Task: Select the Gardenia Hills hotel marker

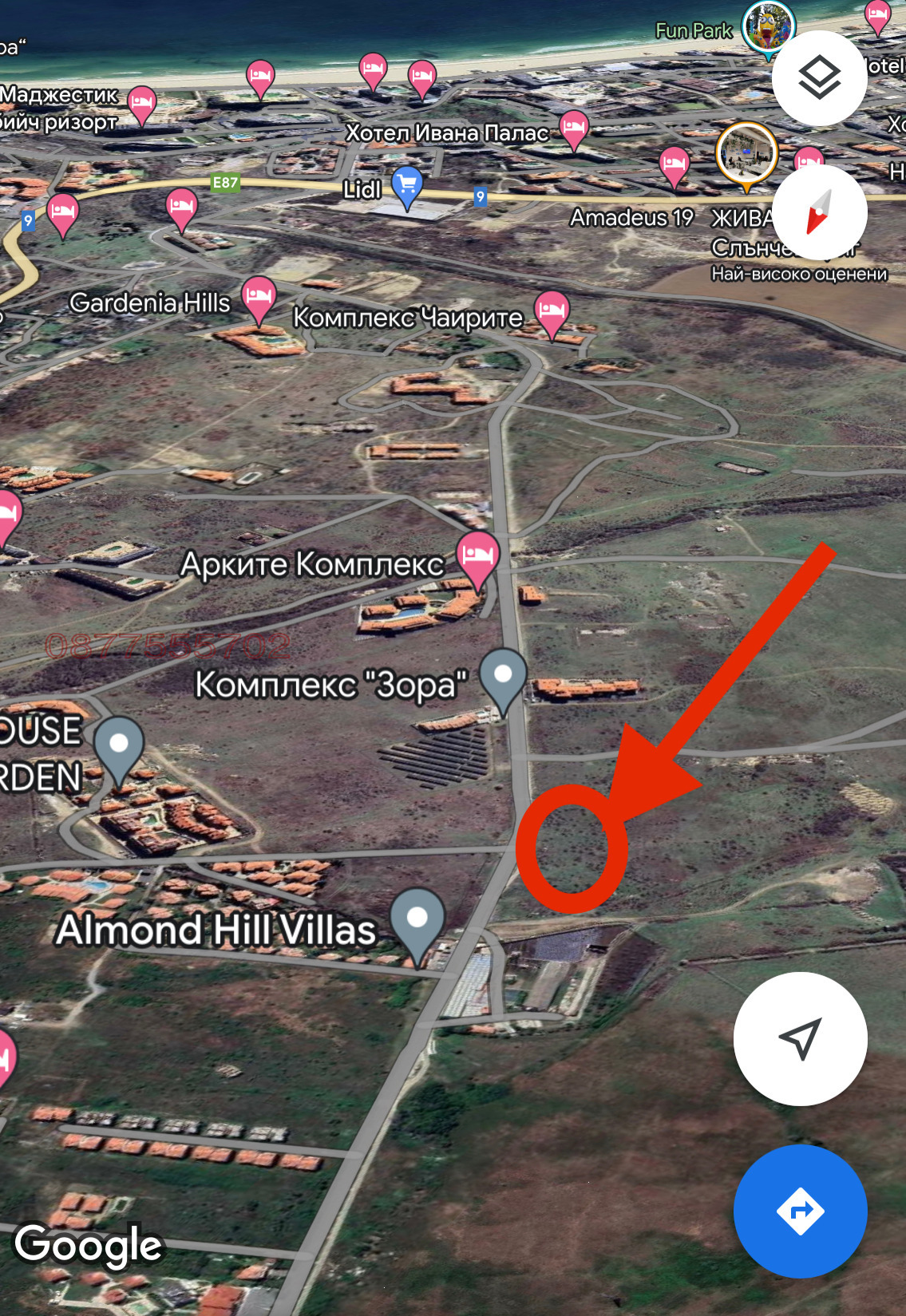Action: [259, 297]
